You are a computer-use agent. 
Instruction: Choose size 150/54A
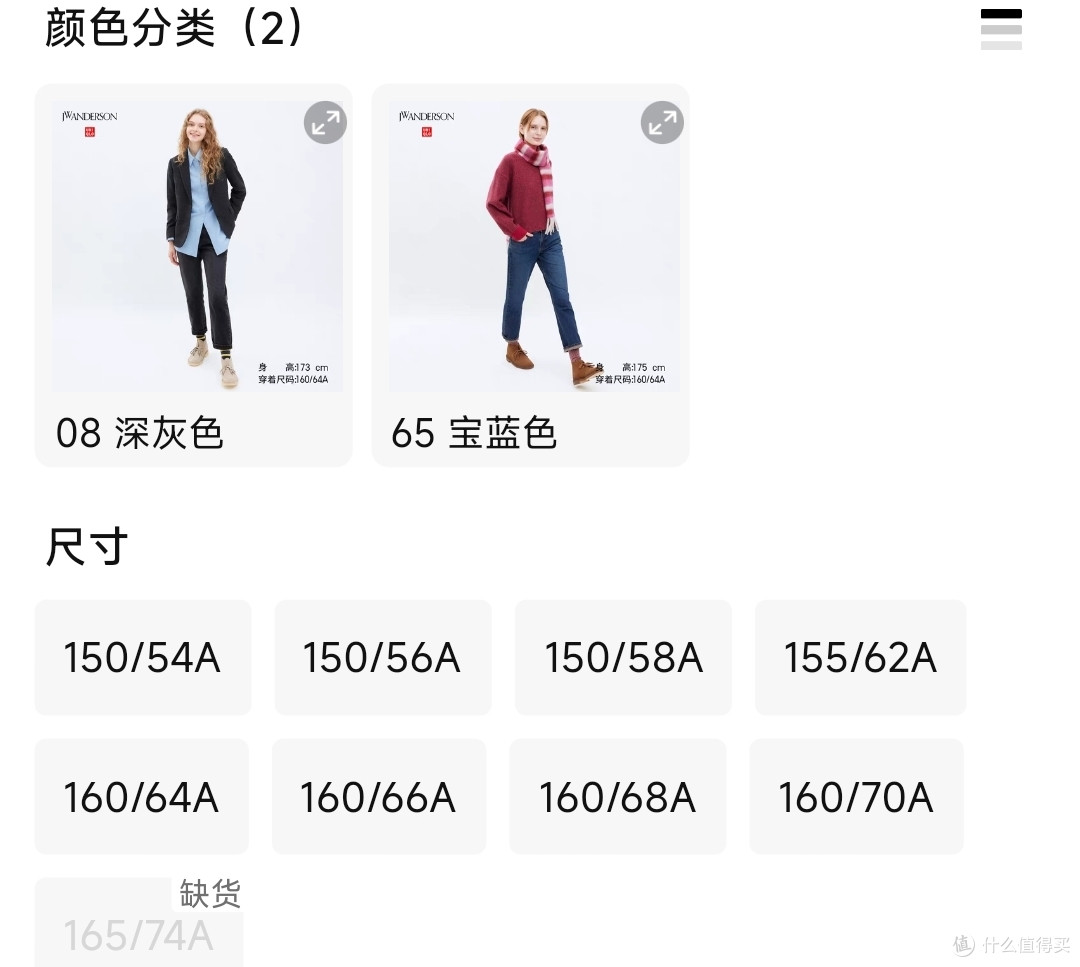[142, 658]
